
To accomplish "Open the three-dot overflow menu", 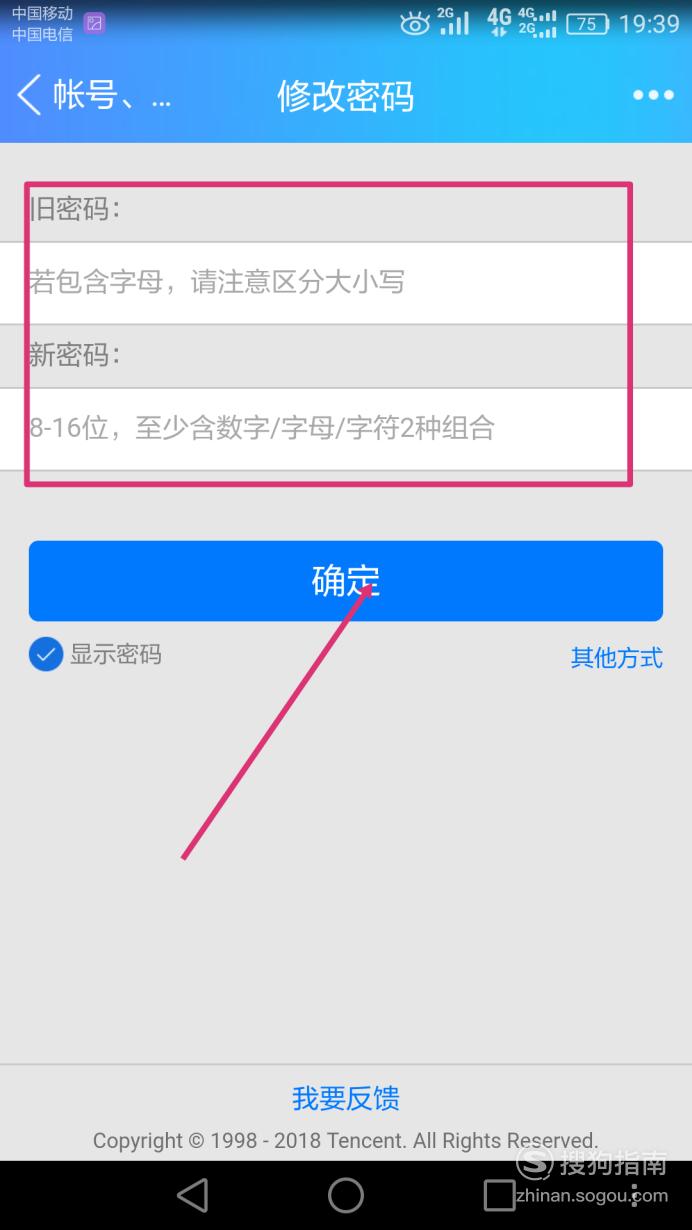I will click(652, 96).
